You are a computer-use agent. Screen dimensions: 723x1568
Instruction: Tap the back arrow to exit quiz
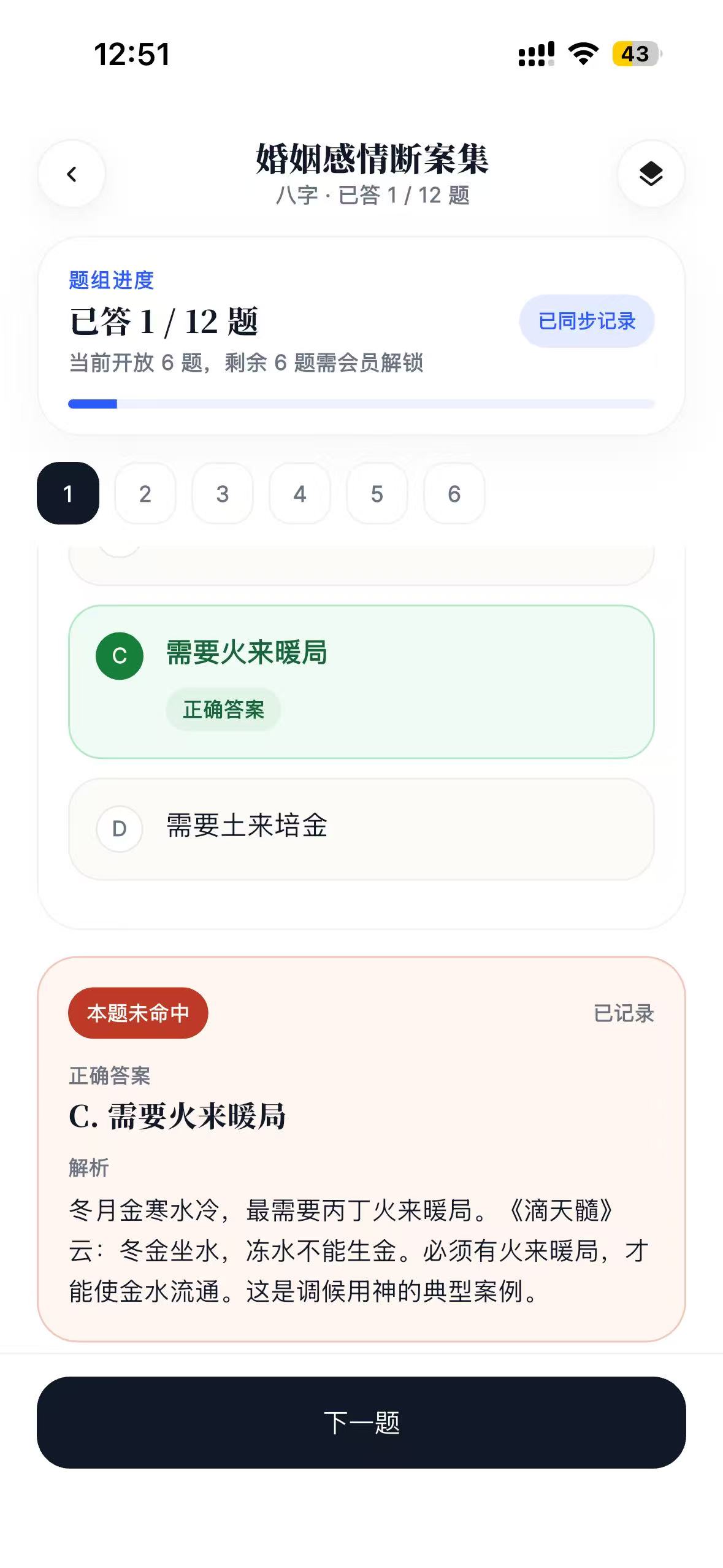[71, 174]
